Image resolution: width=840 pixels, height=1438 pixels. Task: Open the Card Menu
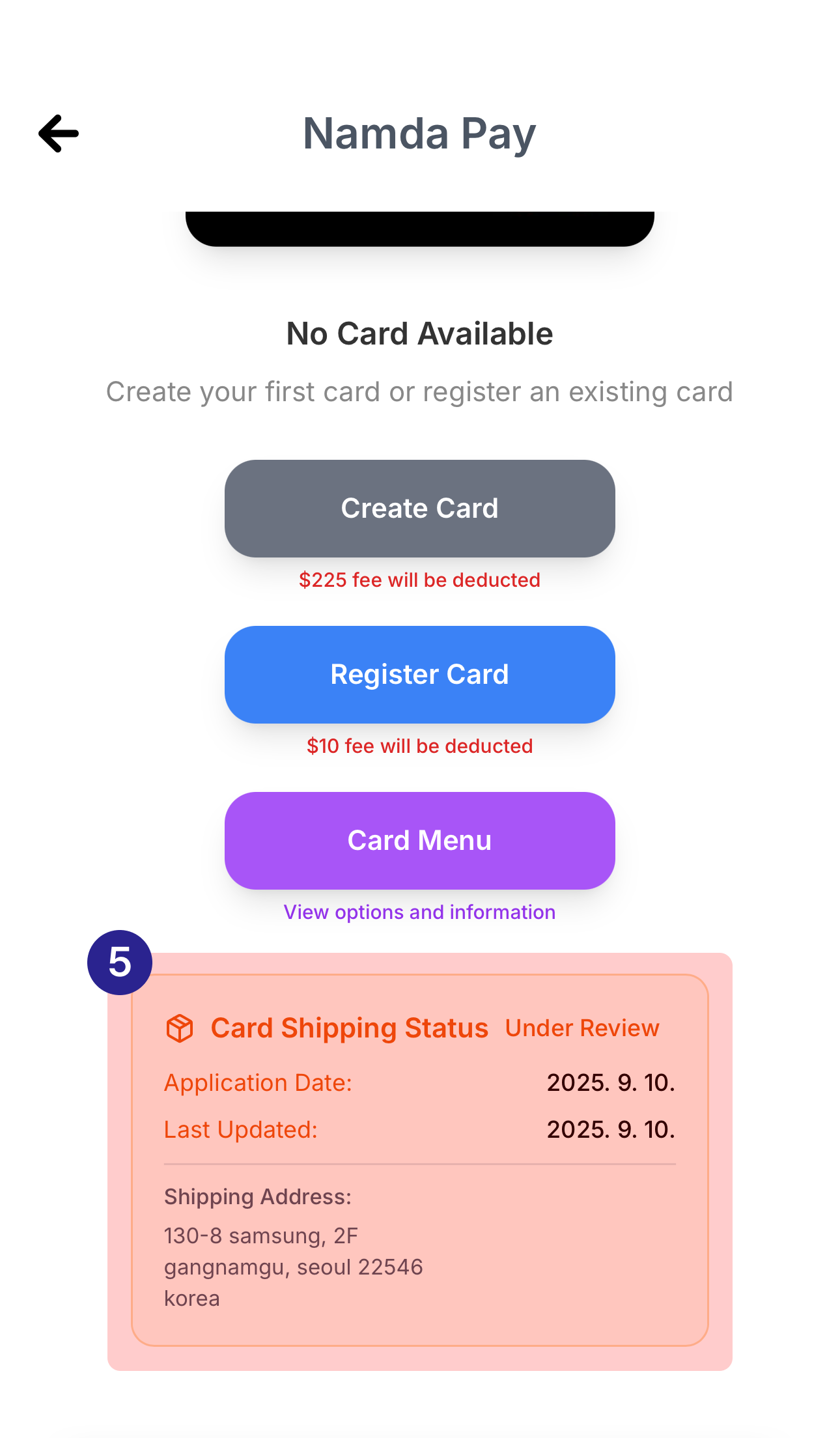pyautogui.click(x=420, y=840)
